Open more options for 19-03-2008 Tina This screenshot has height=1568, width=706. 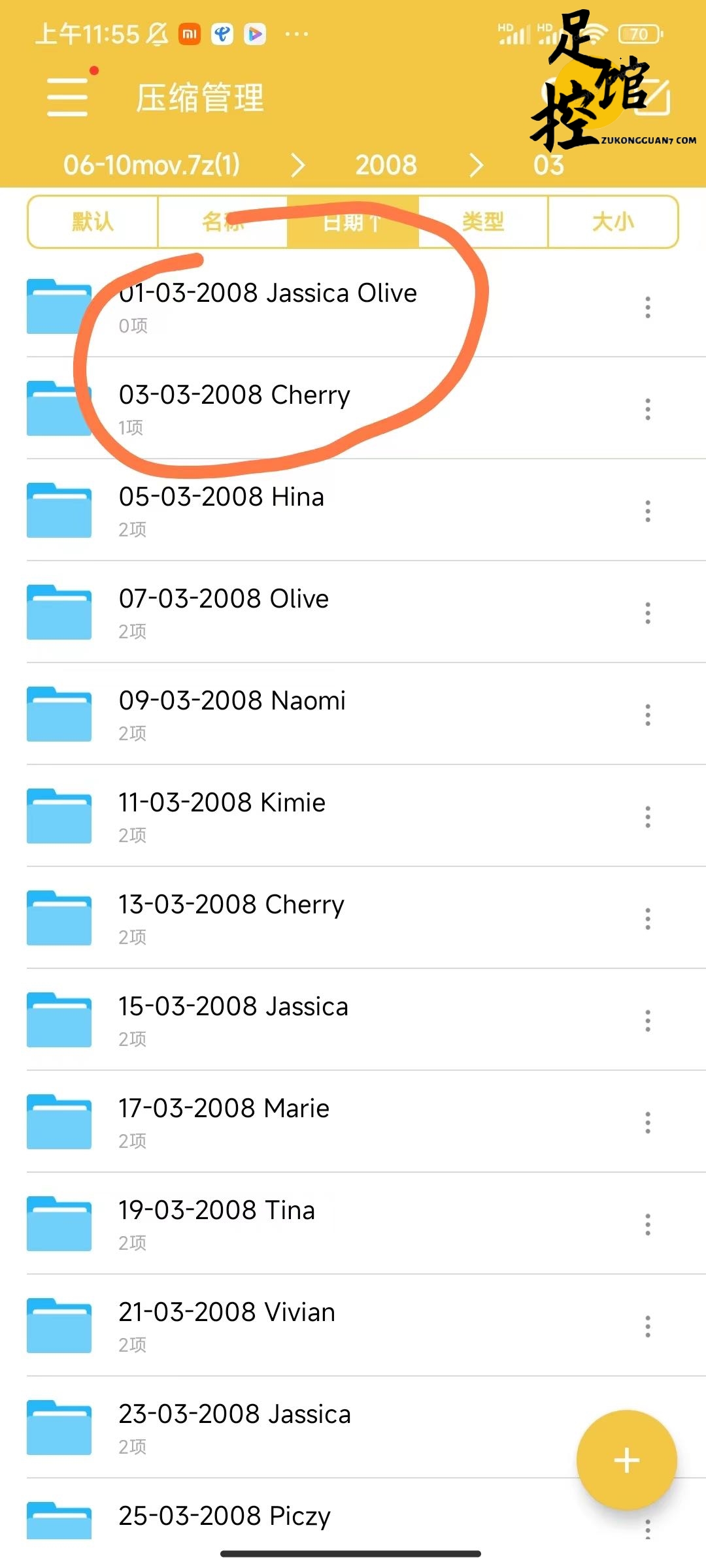648,1224
